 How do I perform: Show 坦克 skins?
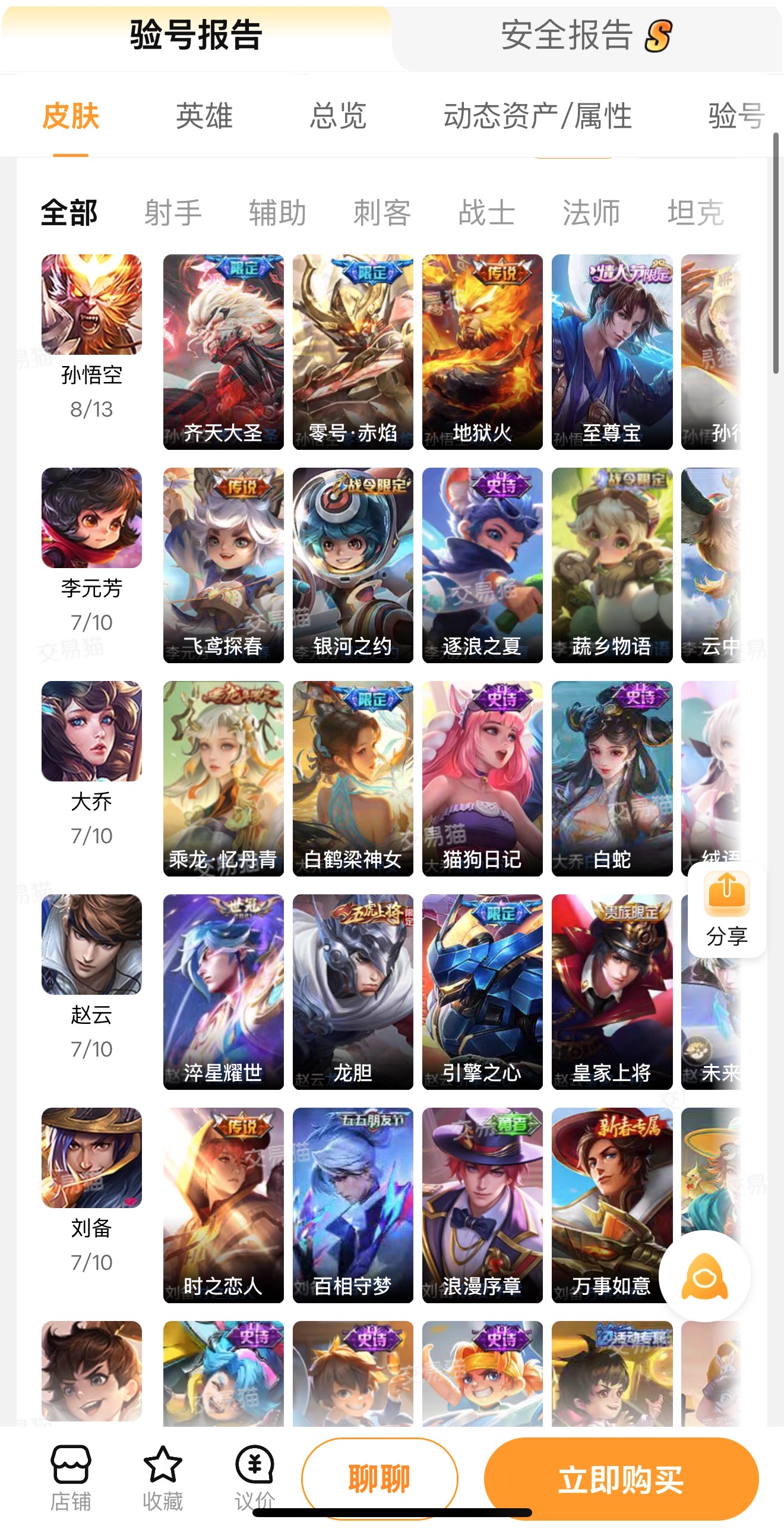[x=696, y=213]
